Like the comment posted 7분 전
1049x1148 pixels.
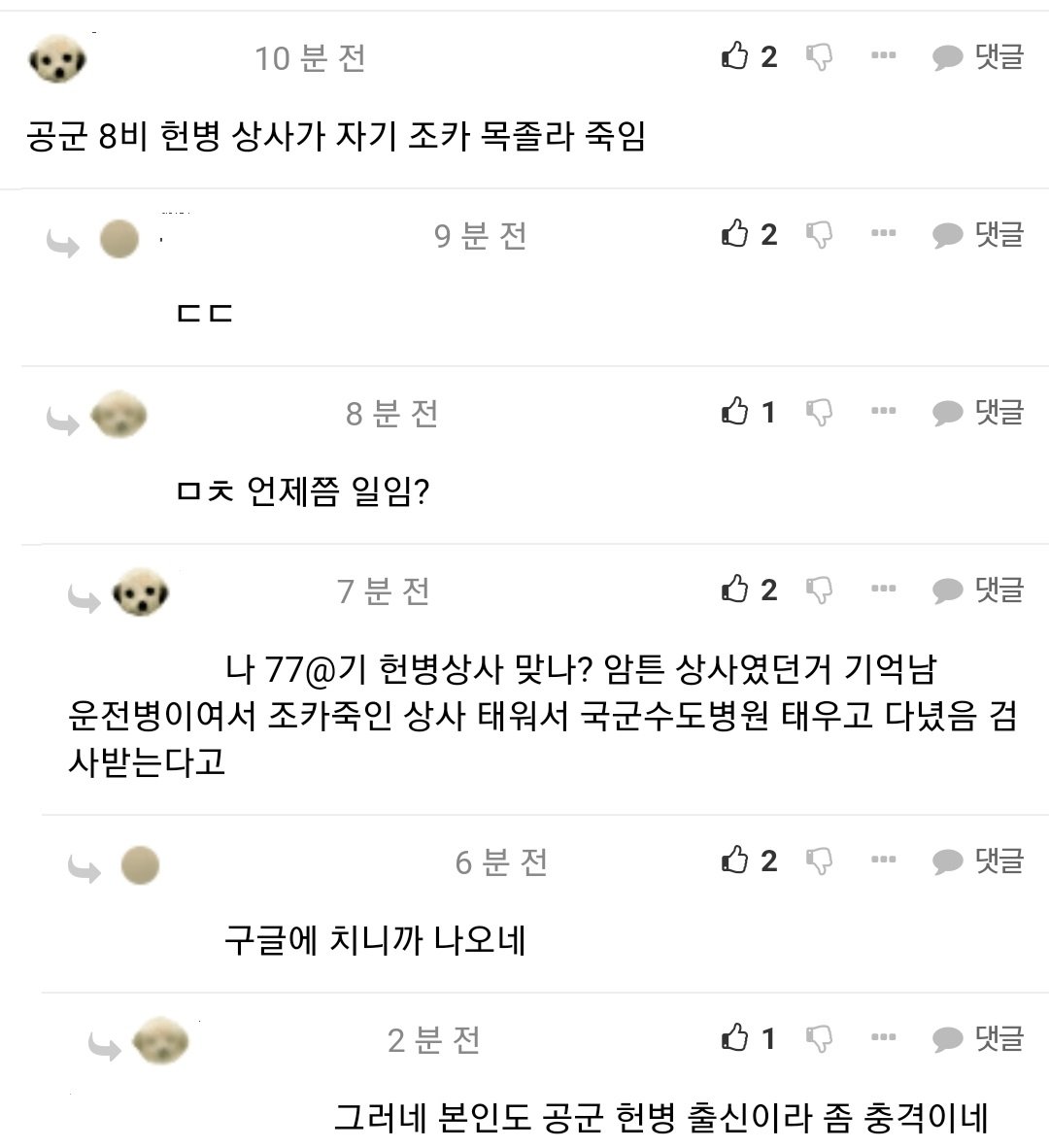pos(735,589)
